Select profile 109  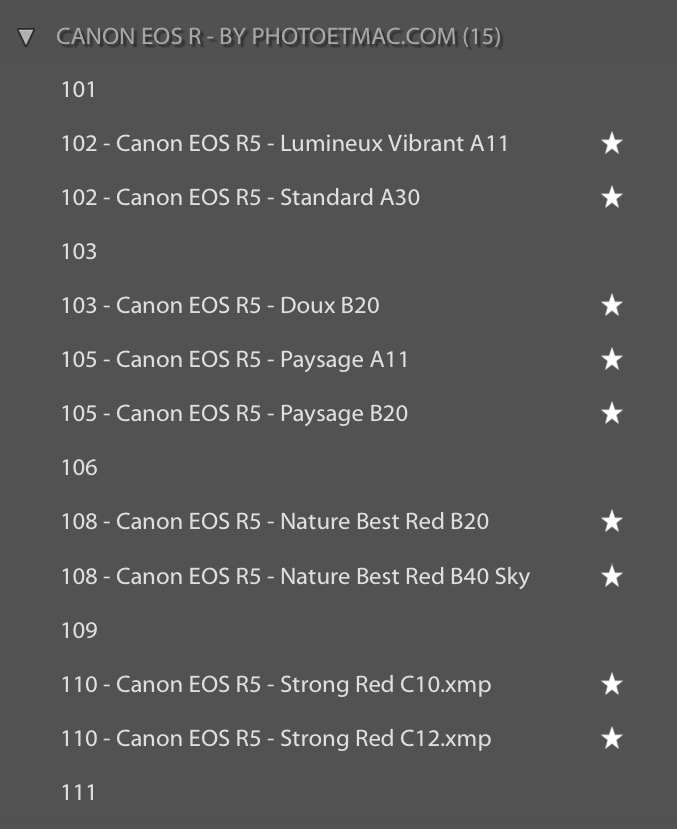pos(79,631)
